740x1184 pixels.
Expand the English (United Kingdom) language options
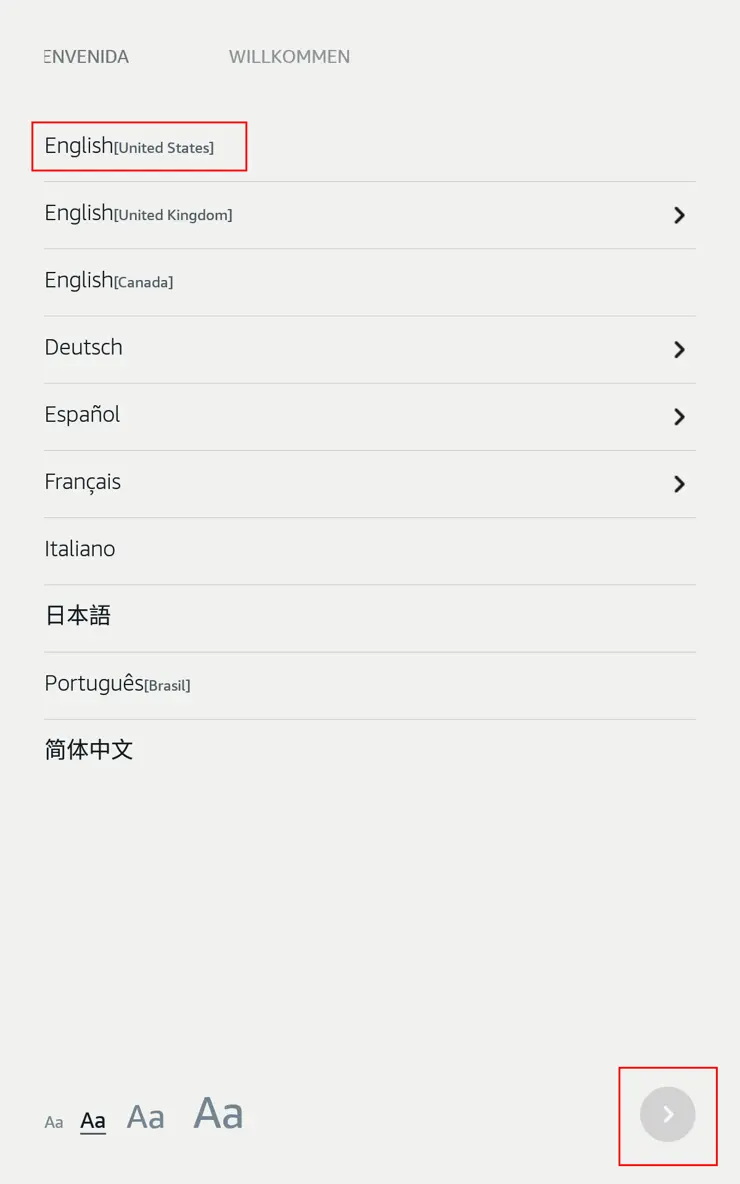(679, 214)
